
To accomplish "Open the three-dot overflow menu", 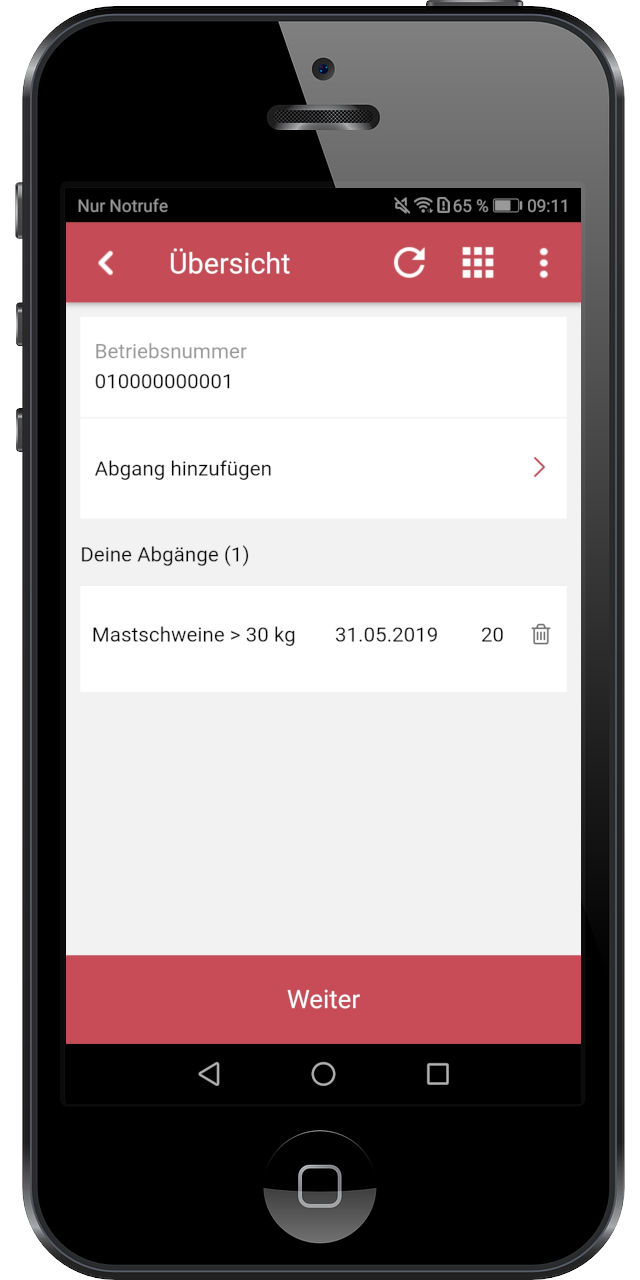I will coord(543,263).
